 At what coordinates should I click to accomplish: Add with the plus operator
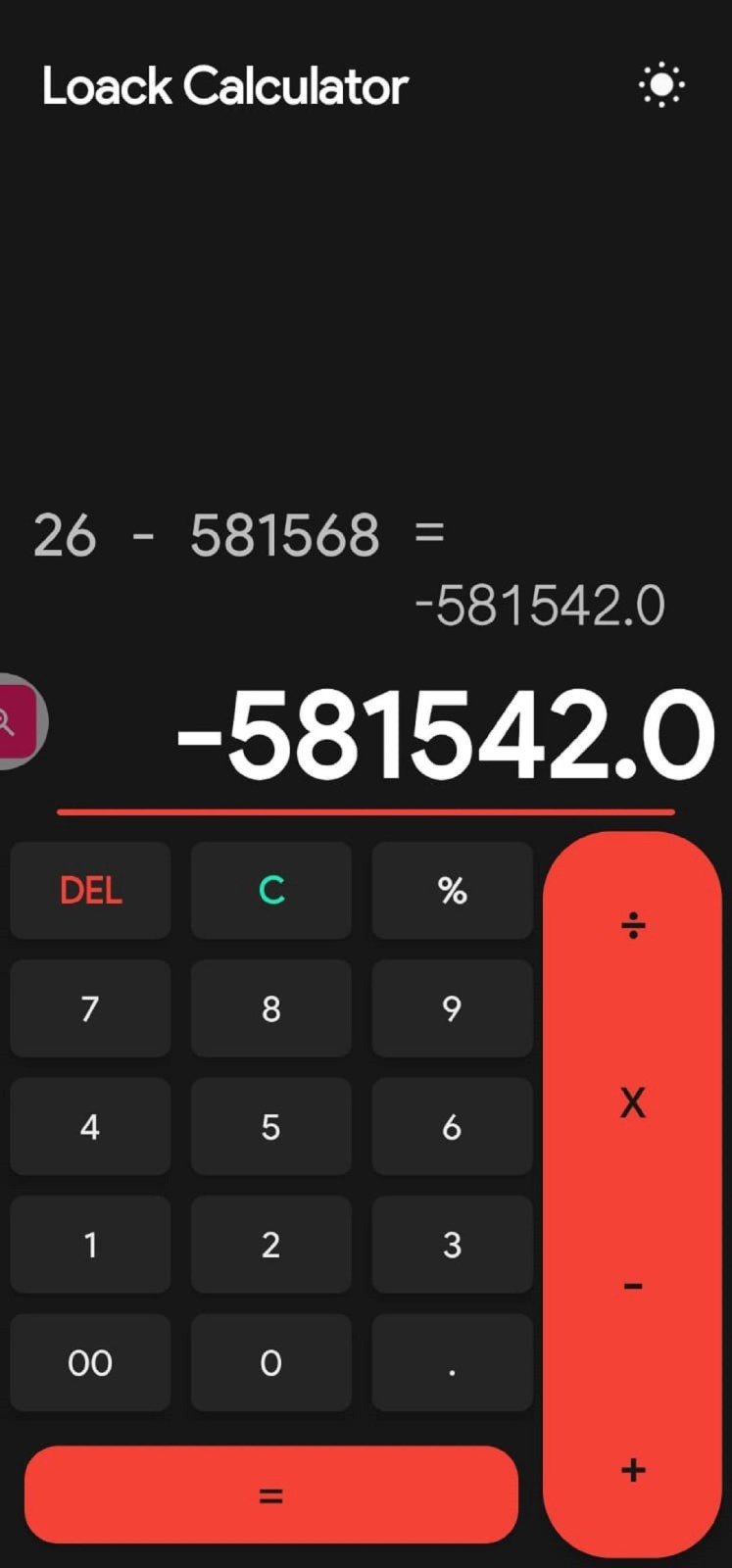click(633, 1470)
